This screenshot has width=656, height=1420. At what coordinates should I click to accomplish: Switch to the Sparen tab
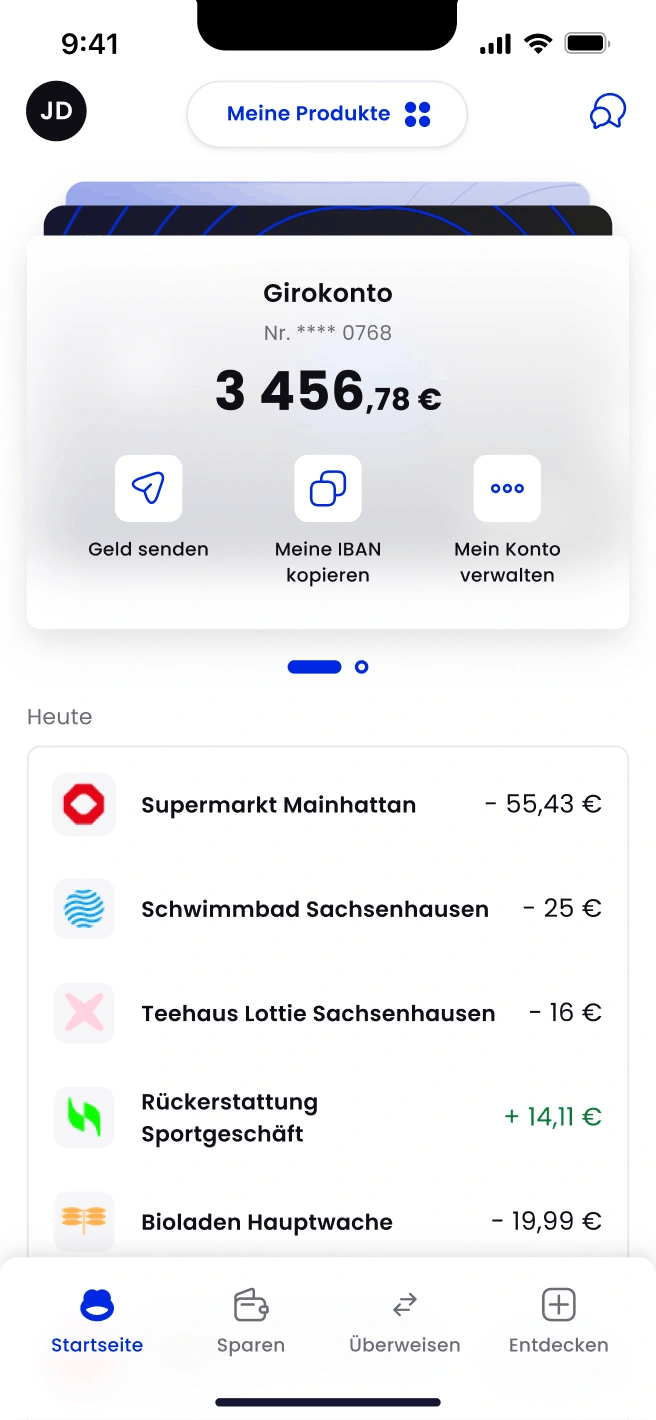point(251,1321)
